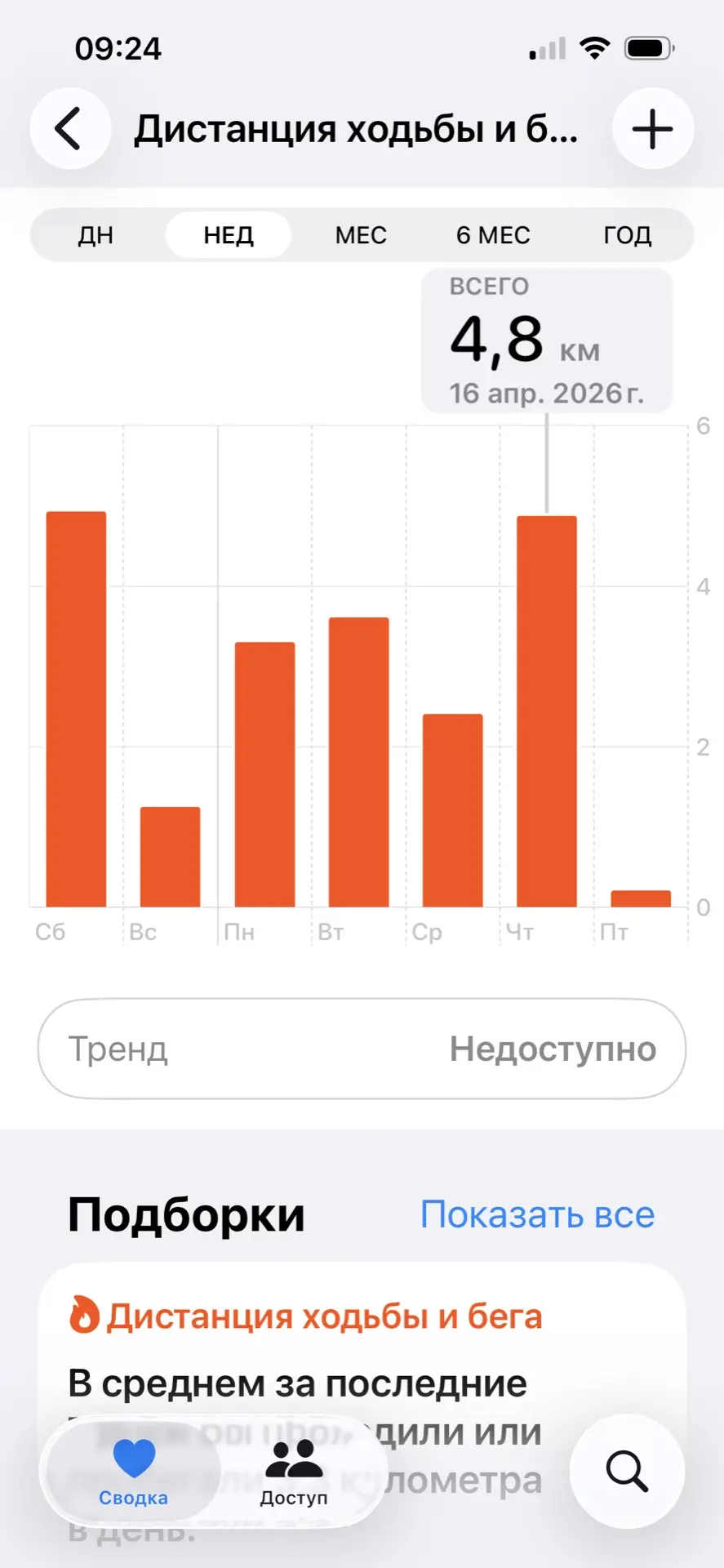
Task: Select the Пн bar in the chart
Action: (x=264, y=774)
